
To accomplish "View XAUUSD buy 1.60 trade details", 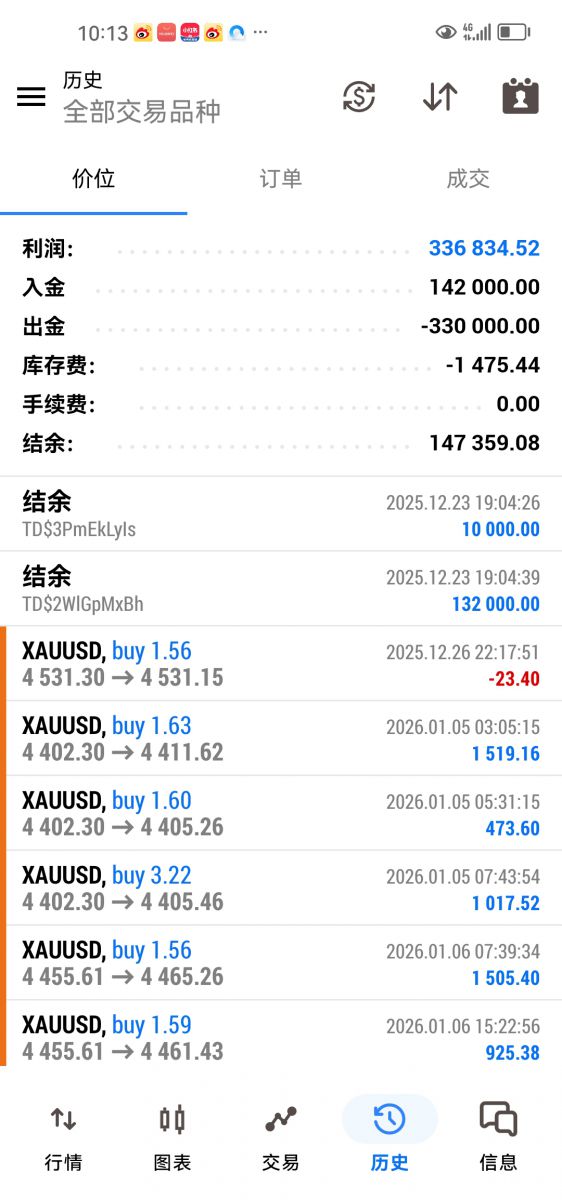I will click(x=281, y=814).
